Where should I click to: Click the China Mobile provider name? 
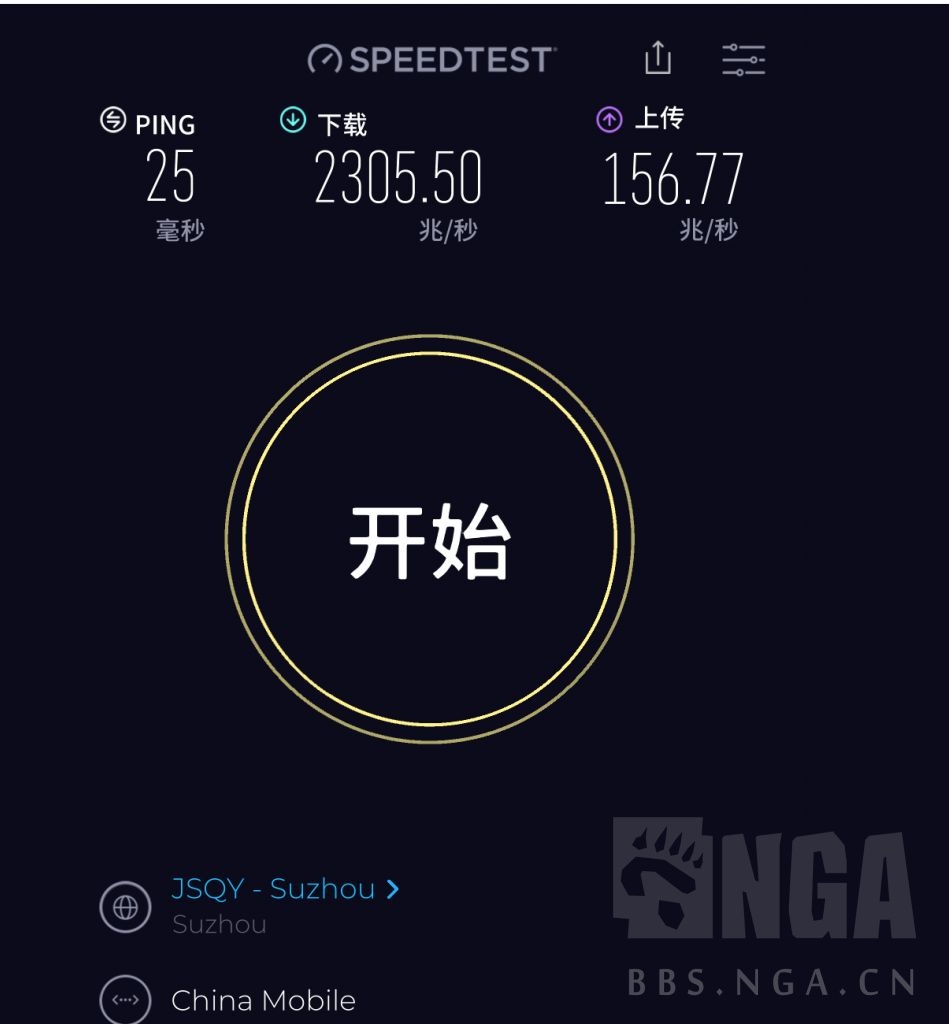(x=263, y=1000)
